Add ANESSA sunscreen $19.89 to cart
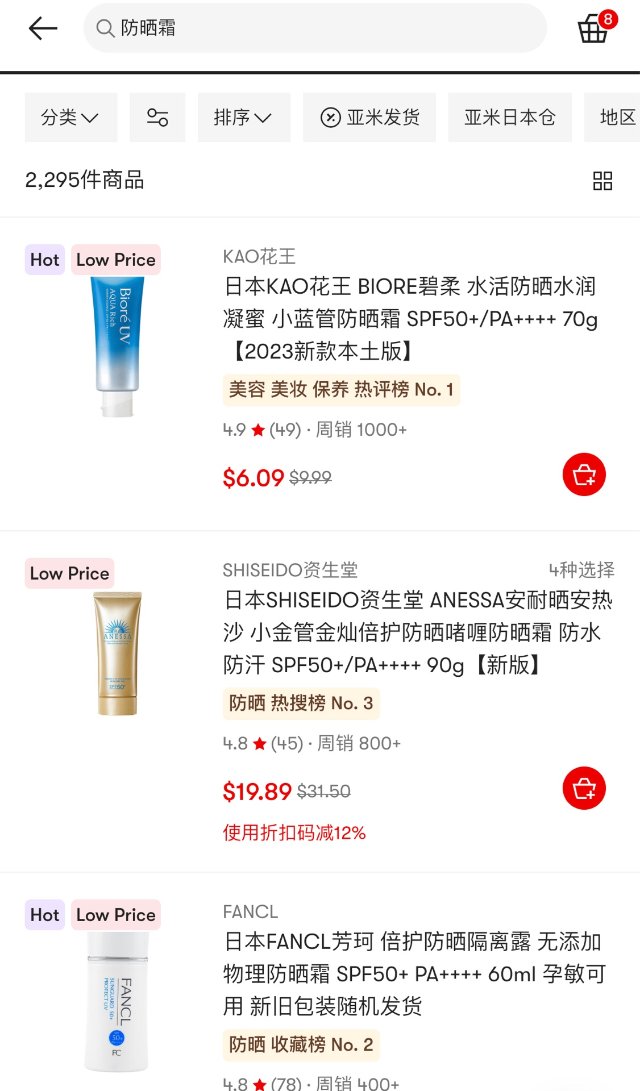The image size is (640, 1091). tap(584, 788)
